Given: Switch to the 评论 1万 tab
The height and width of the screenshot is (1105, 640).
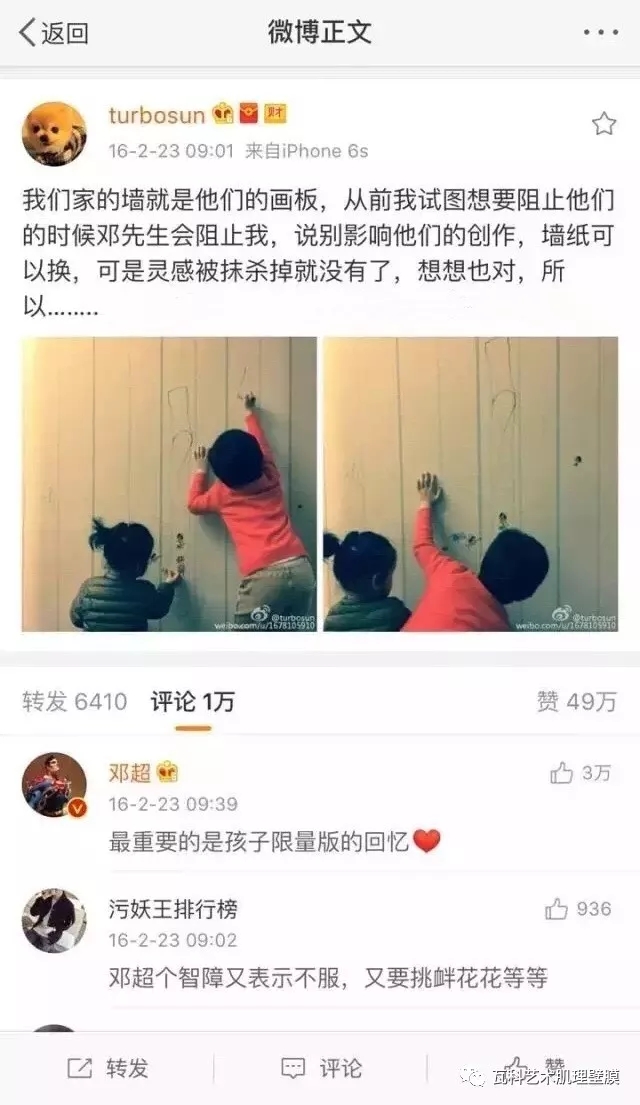Looking at the screenshot, I should tap(193, 702).
